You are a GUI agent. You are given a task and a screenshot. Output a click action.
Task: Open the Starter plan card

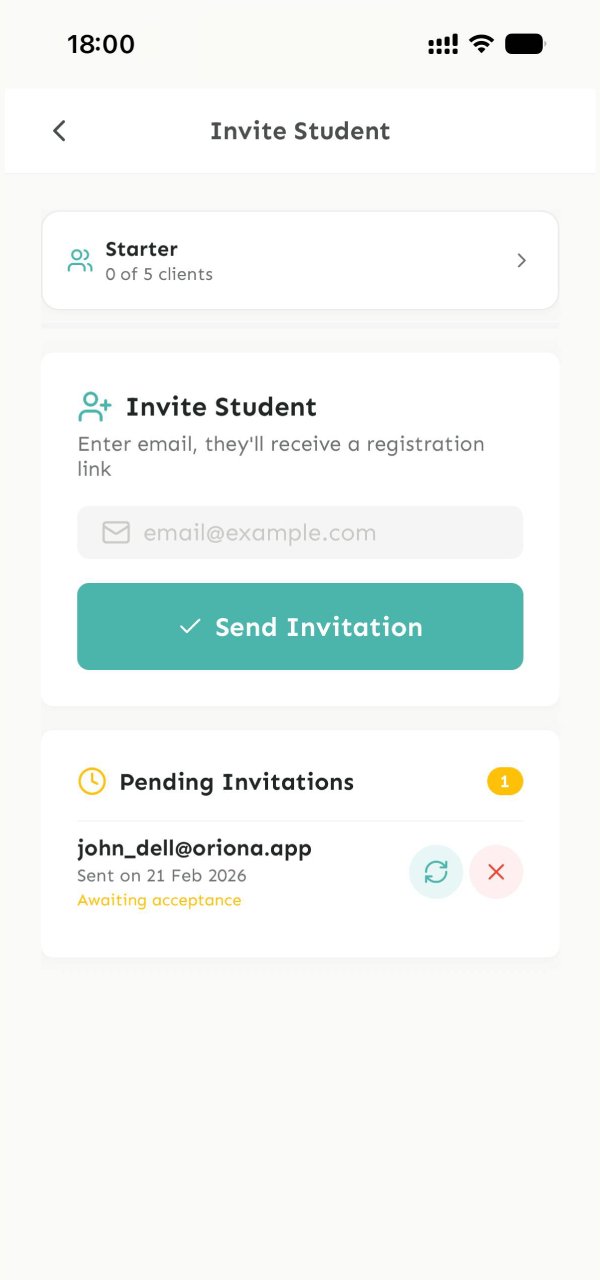300,260
